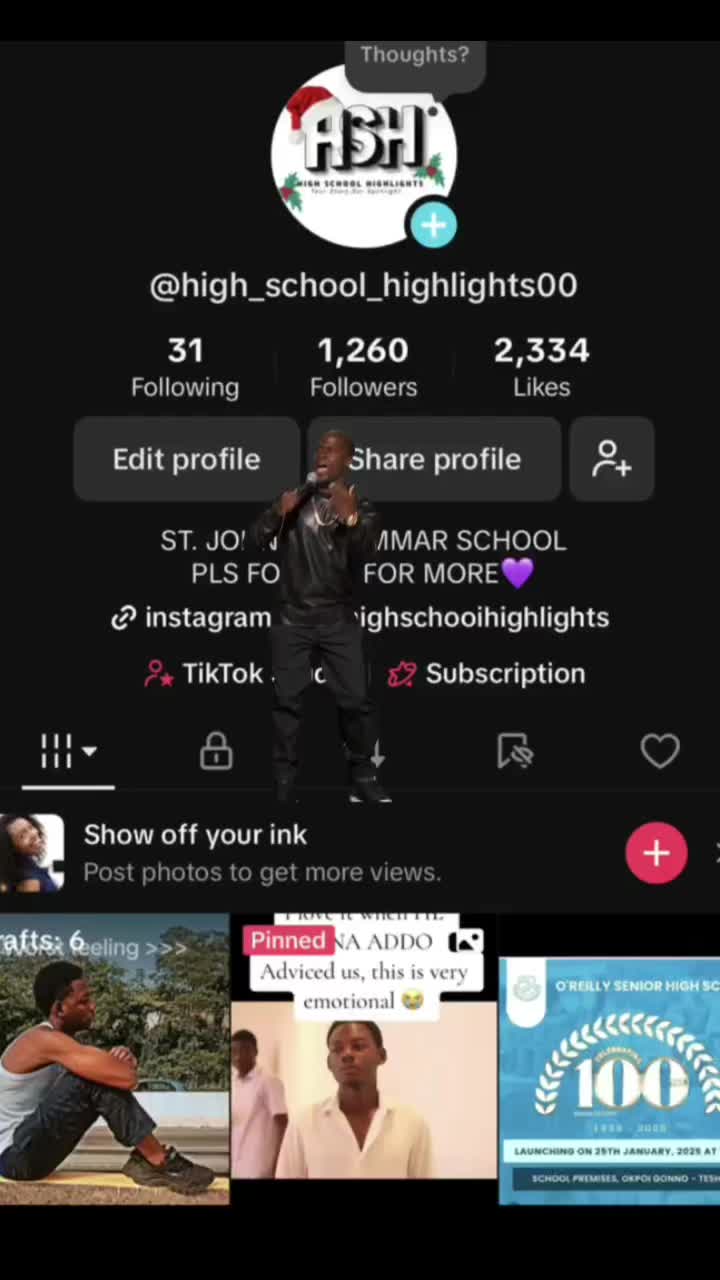Switch to the private videos lock tab
This screenshot has width=720, height=1280.
(x=216, y=751)
